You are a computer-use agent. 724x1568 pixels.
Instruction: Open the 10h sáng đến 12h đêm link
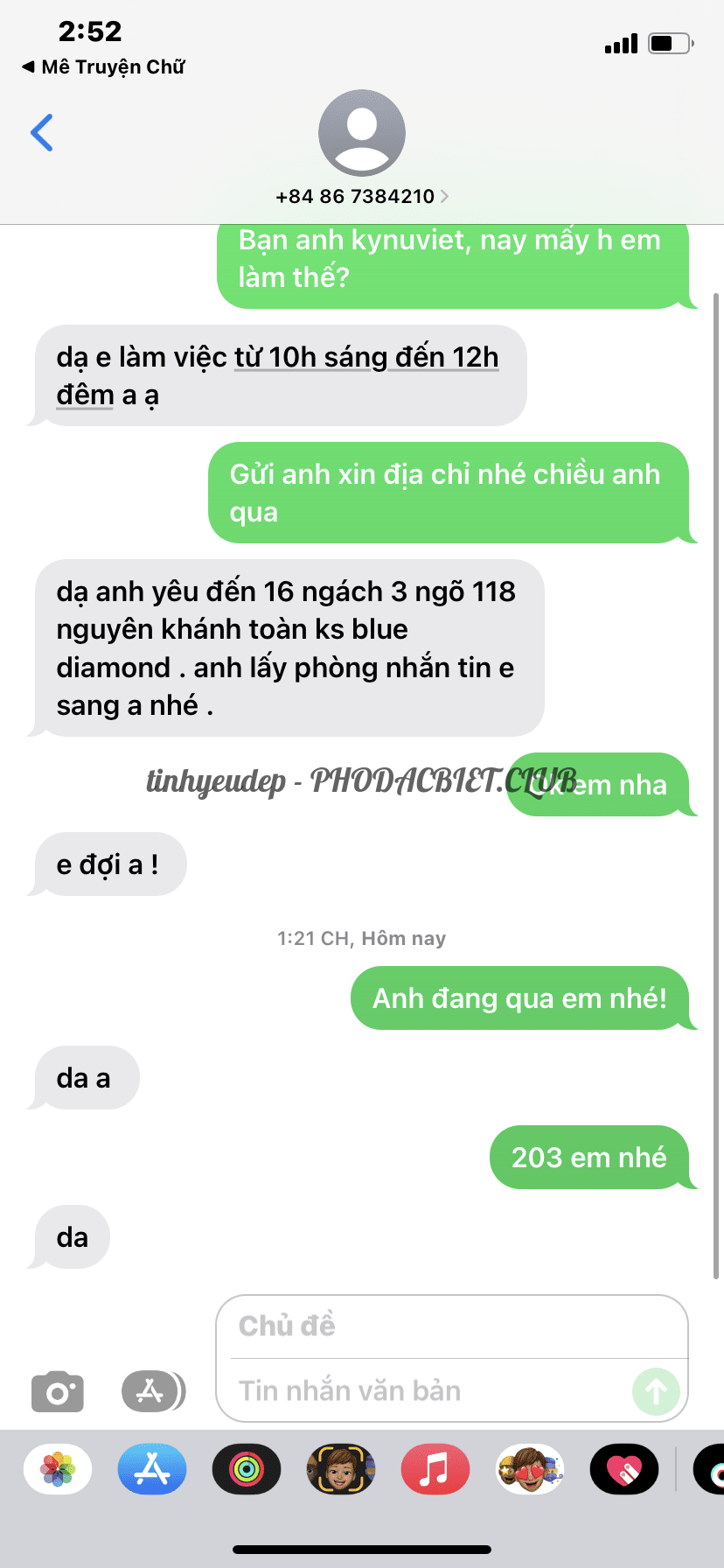(366, 358)
